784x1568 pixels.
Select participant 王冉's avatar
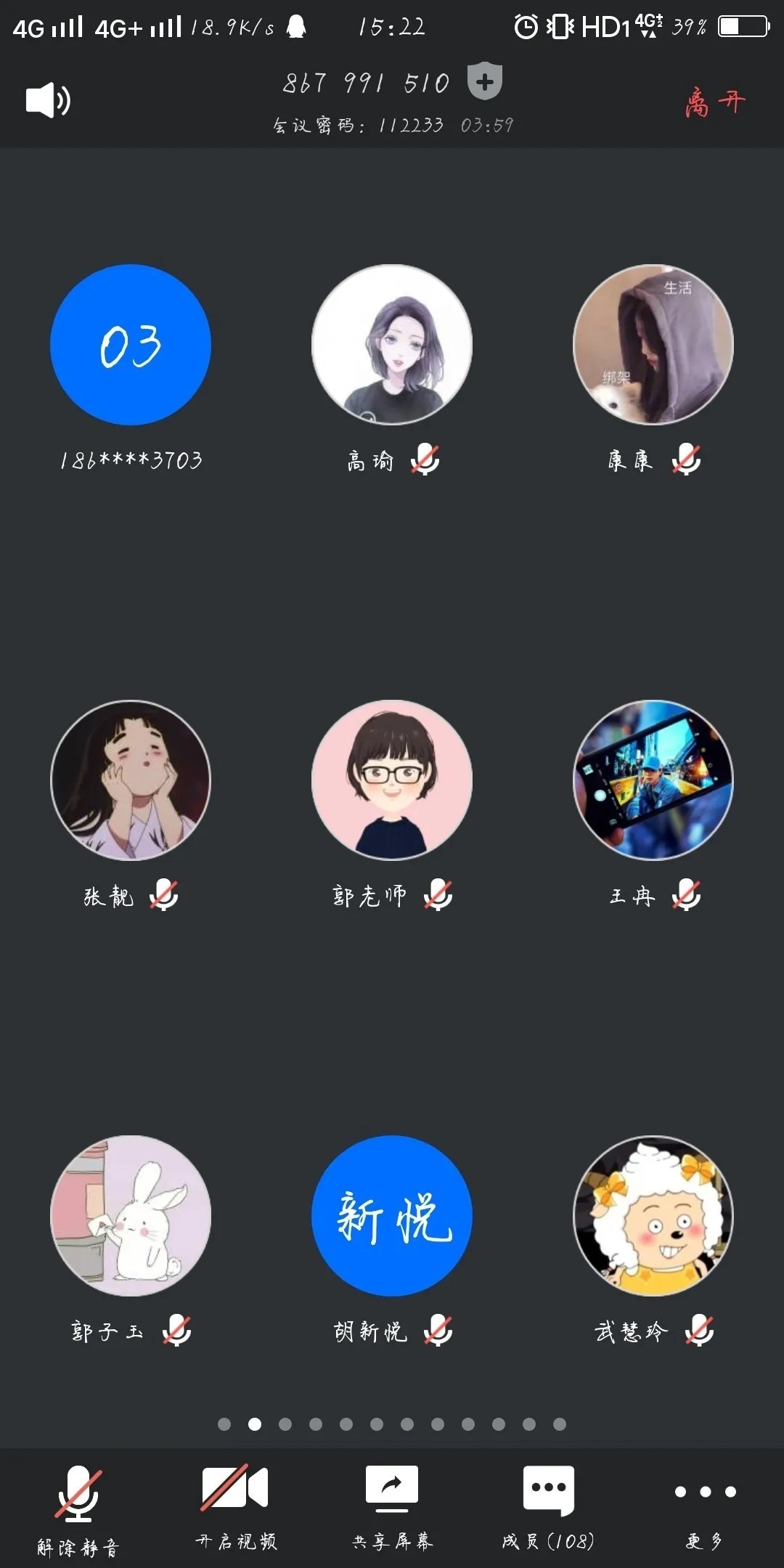[653, 780]
